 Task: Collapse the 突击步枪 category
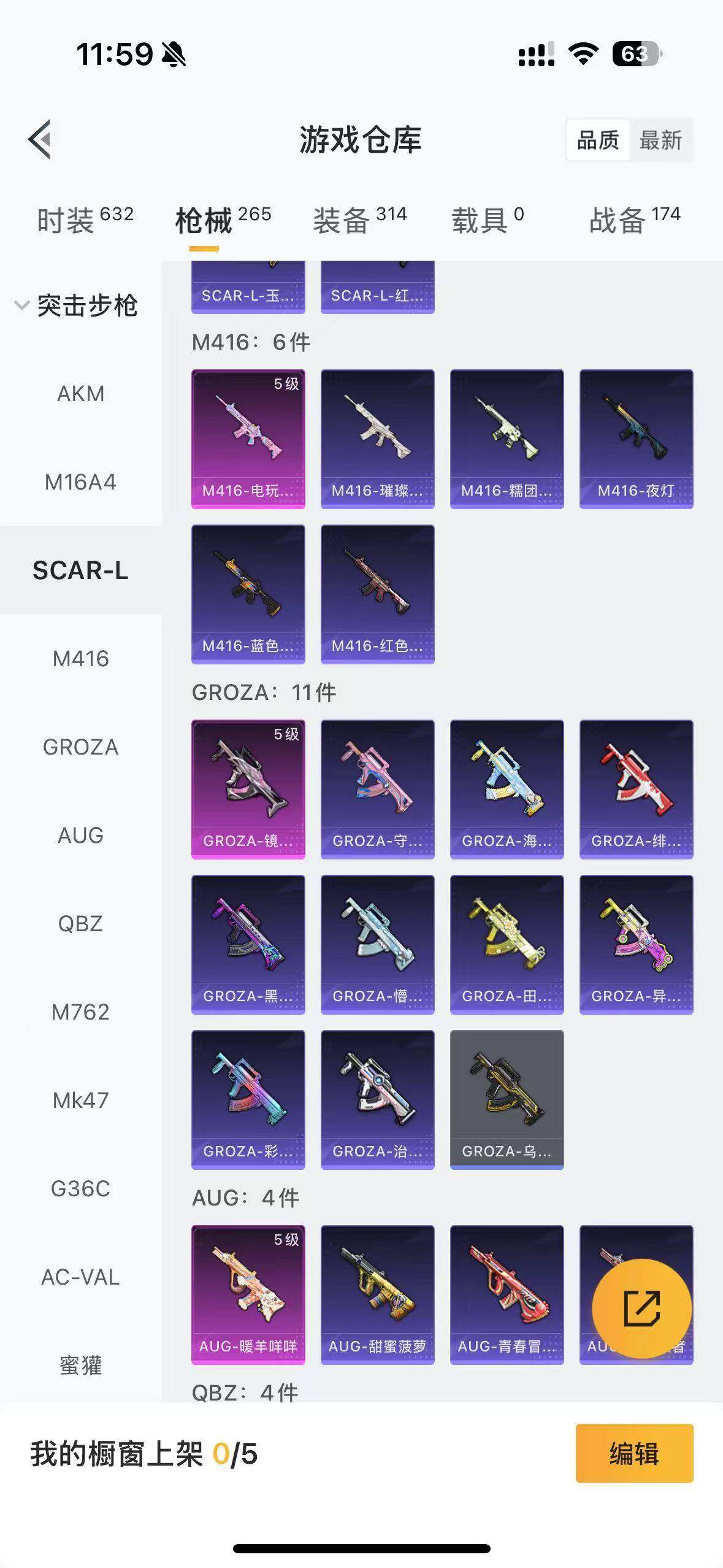(x=77, y=306)
